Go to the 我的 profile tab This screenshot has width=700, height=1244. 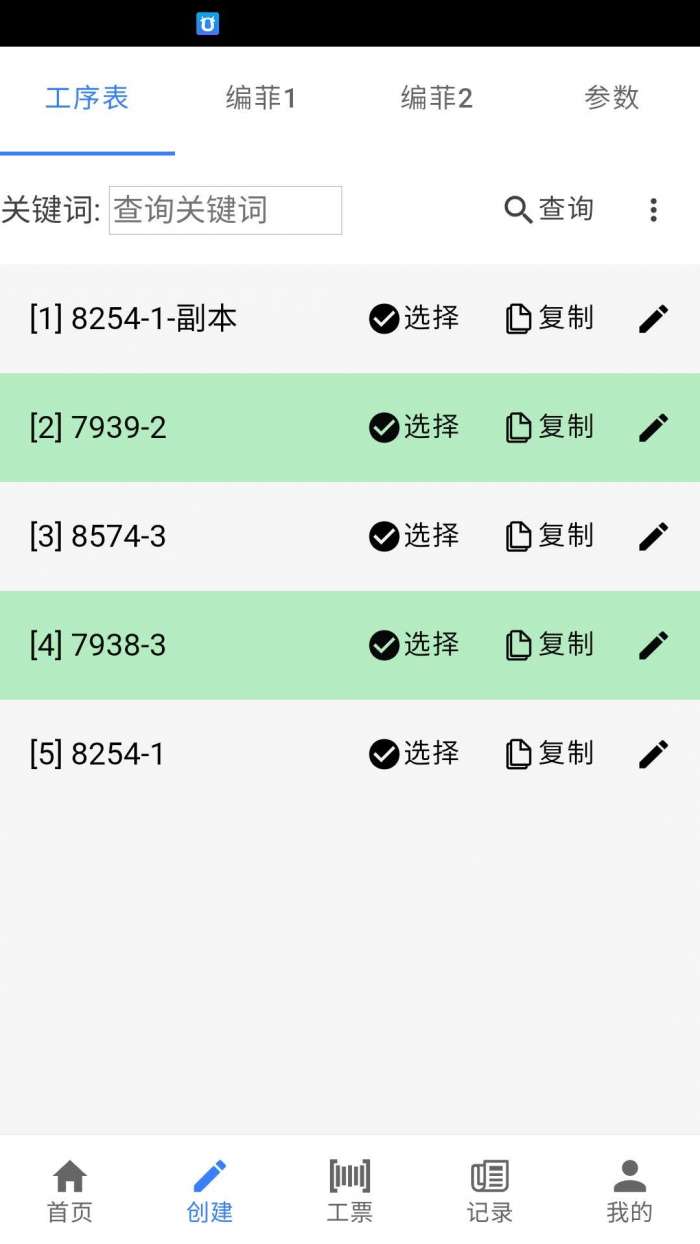[629, 1191]
